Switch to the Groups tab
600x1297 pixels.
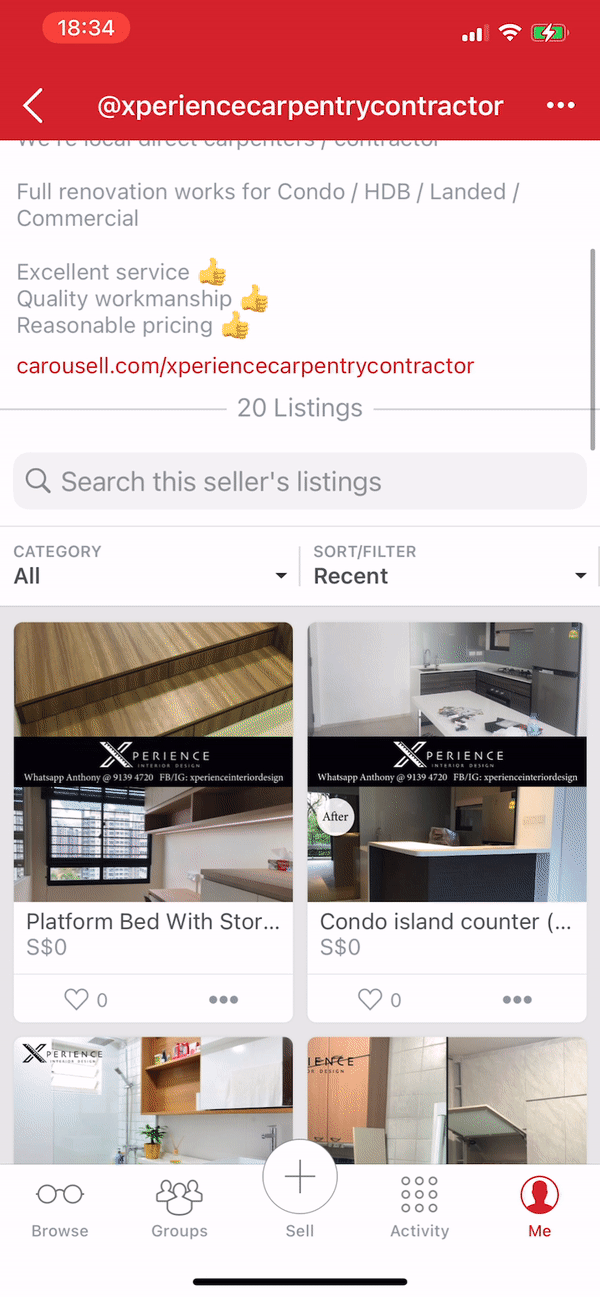(179, 1206)
